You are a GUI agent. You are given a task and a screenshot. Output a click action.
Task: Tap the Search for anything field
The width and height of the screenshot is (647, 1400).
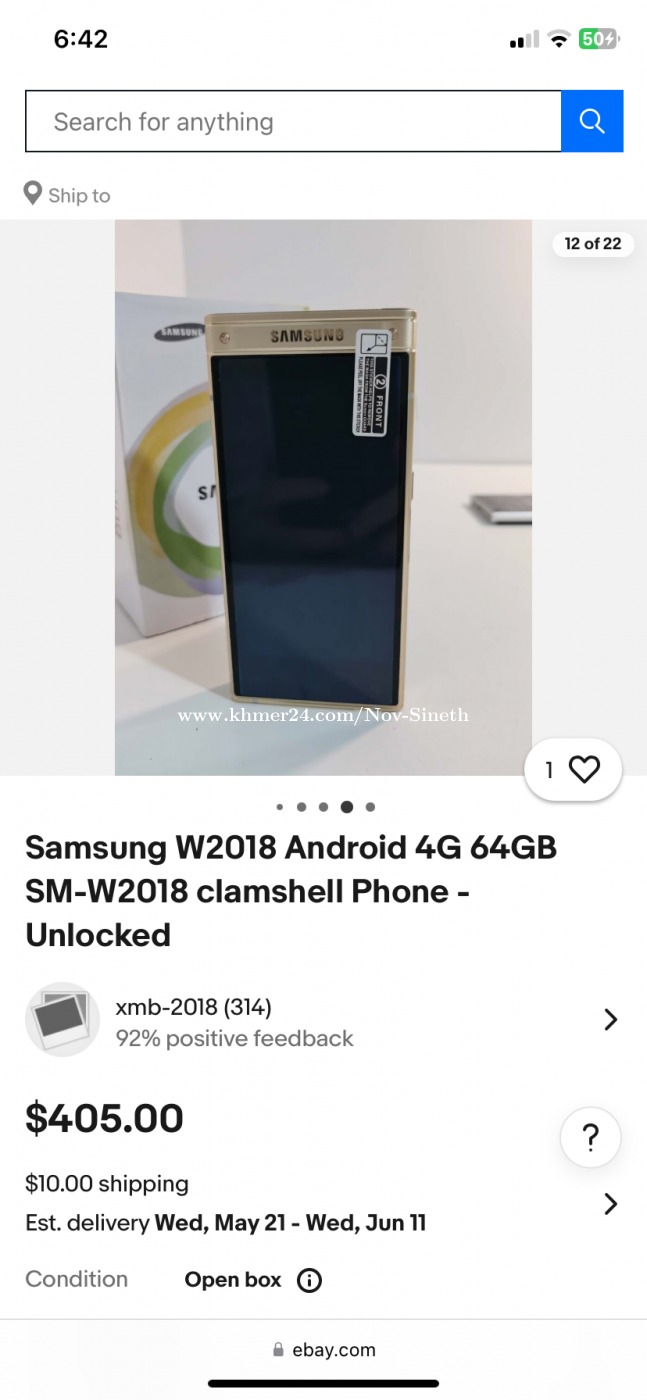293,121
